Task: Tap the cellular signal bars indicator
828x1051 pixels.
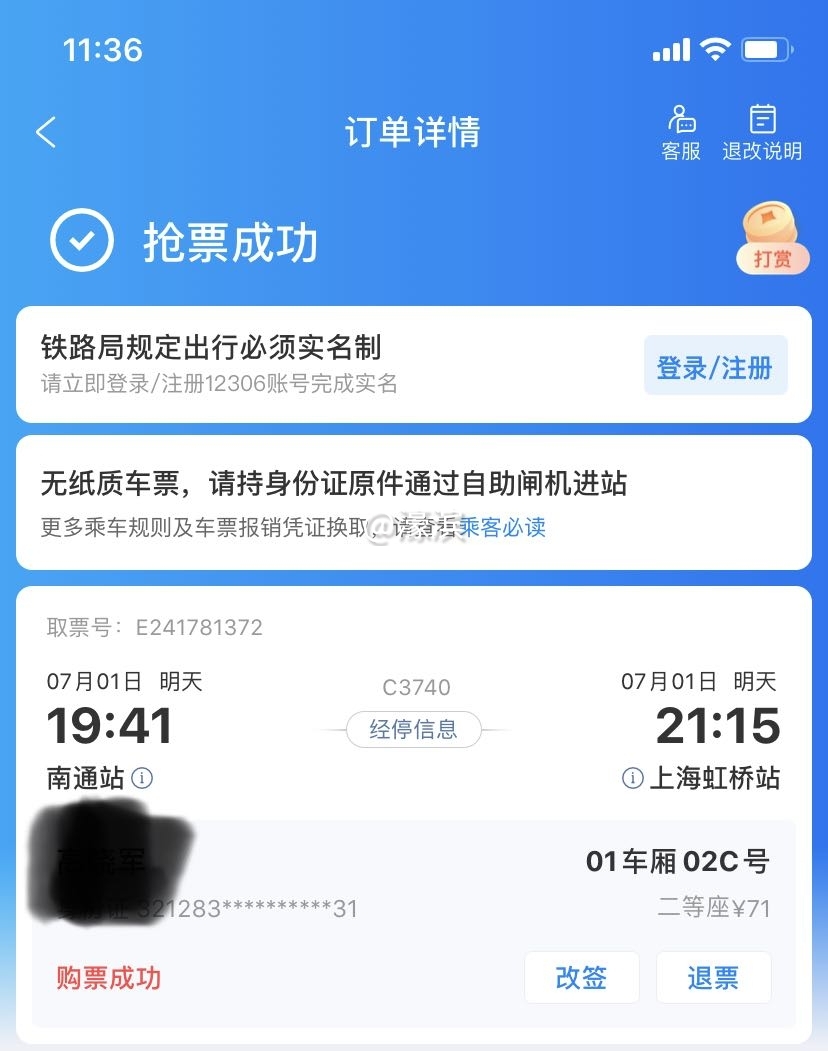Action: (x=671, y=48)
